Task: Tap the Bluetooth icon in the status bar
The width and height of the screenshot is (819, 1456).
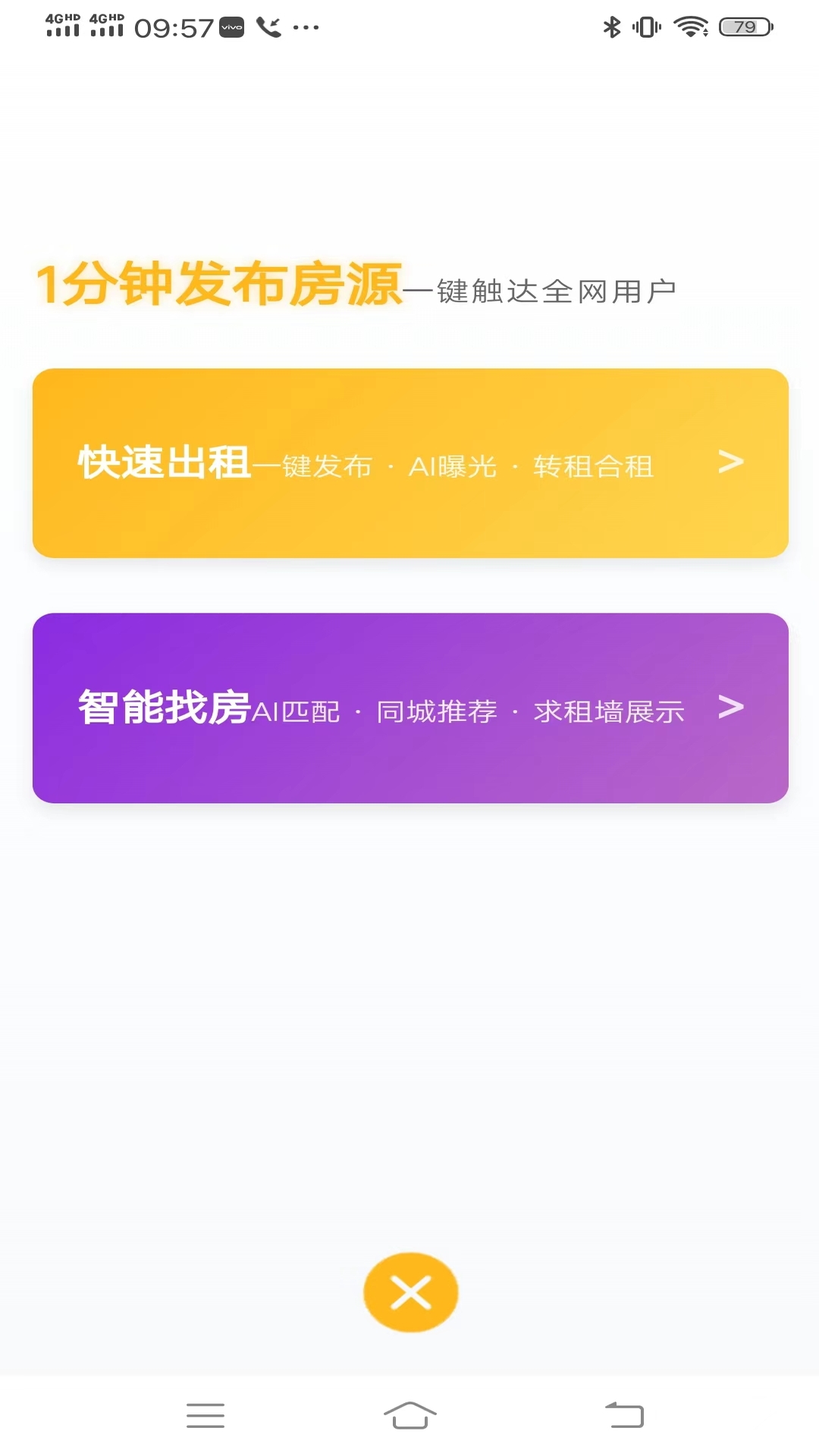Action: point(611,25)
